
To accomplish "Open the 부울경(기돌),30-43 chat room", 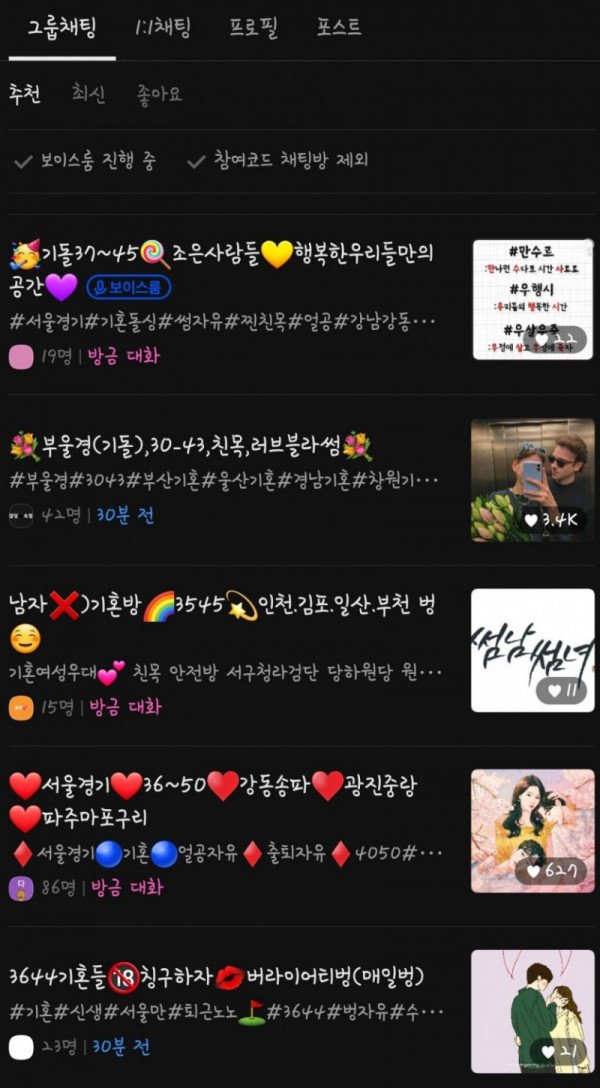I will (190, 447).
